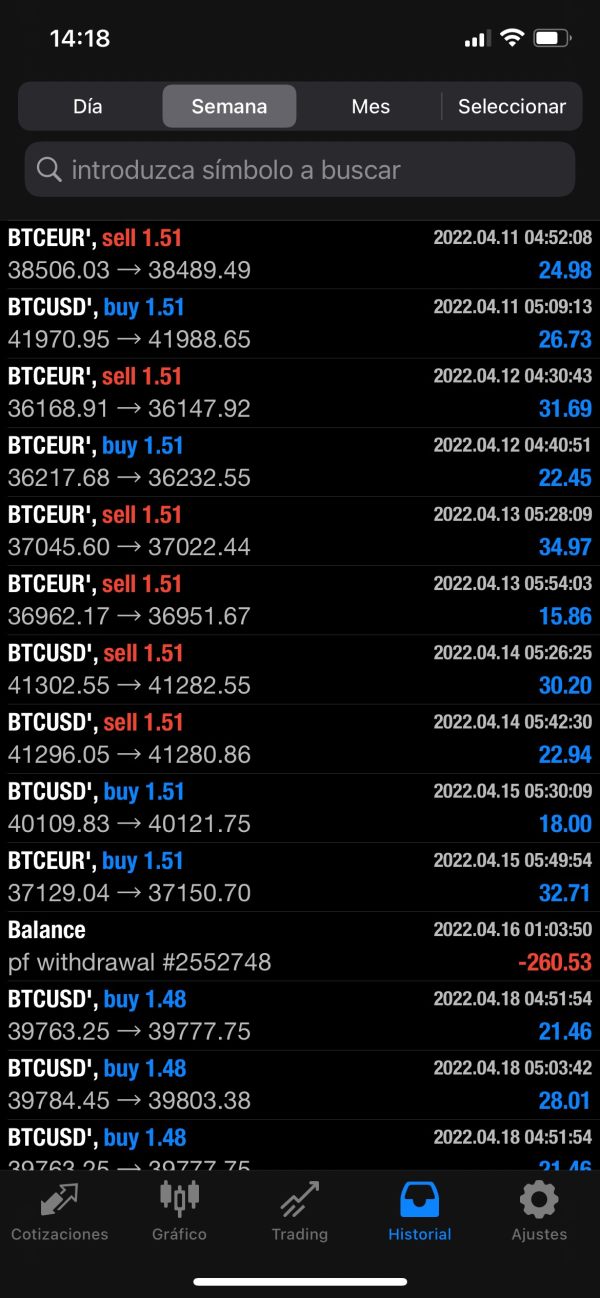Open the Gráfico tab

[180, 1209]
